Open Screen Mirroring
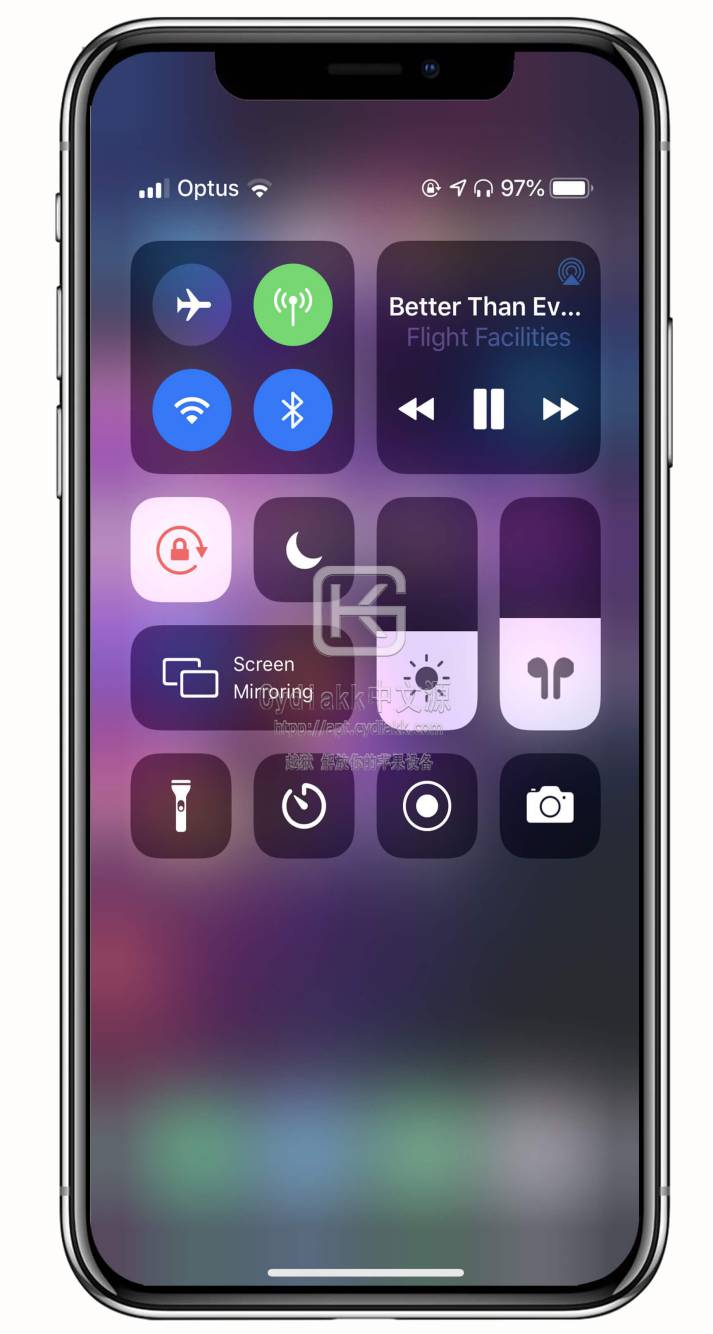This screenshot has width=713, height=1334. tap(242, 678)
